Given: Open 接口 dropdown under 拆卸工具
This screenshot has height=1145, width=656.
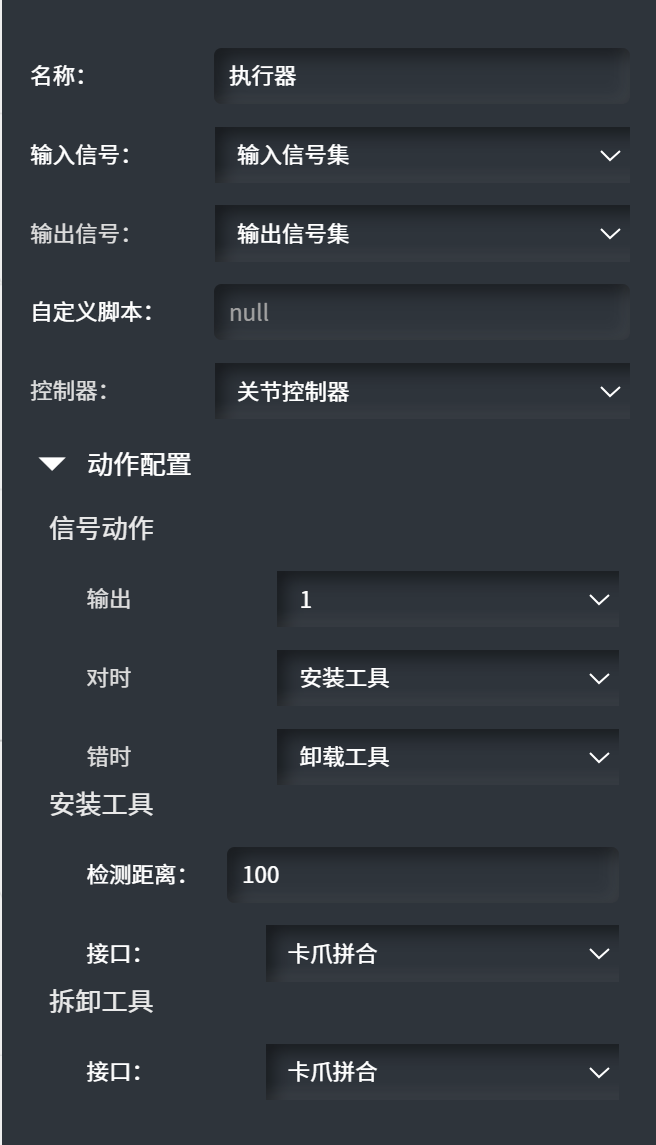Looking at the screenshot, I should (x=442, y=1072).
